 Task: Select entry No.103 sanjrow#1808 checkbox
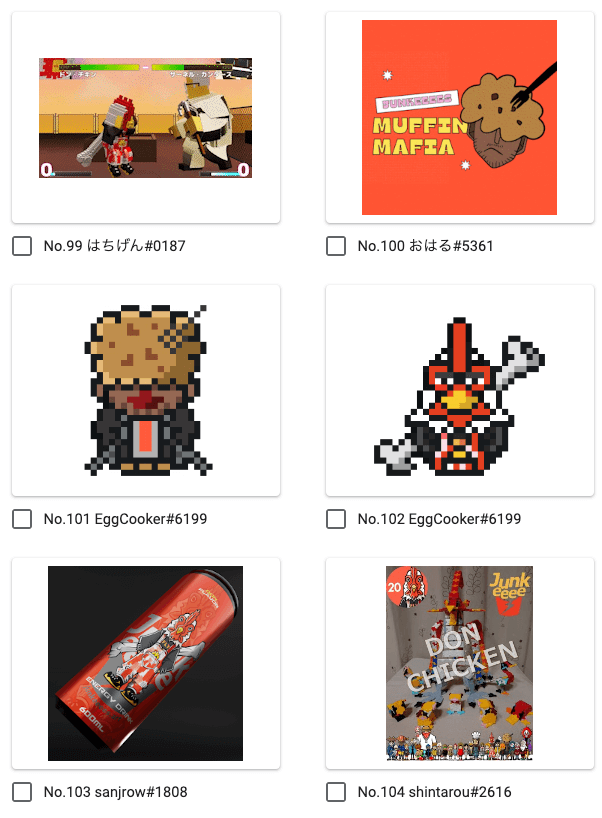click(x=22, y=793)
